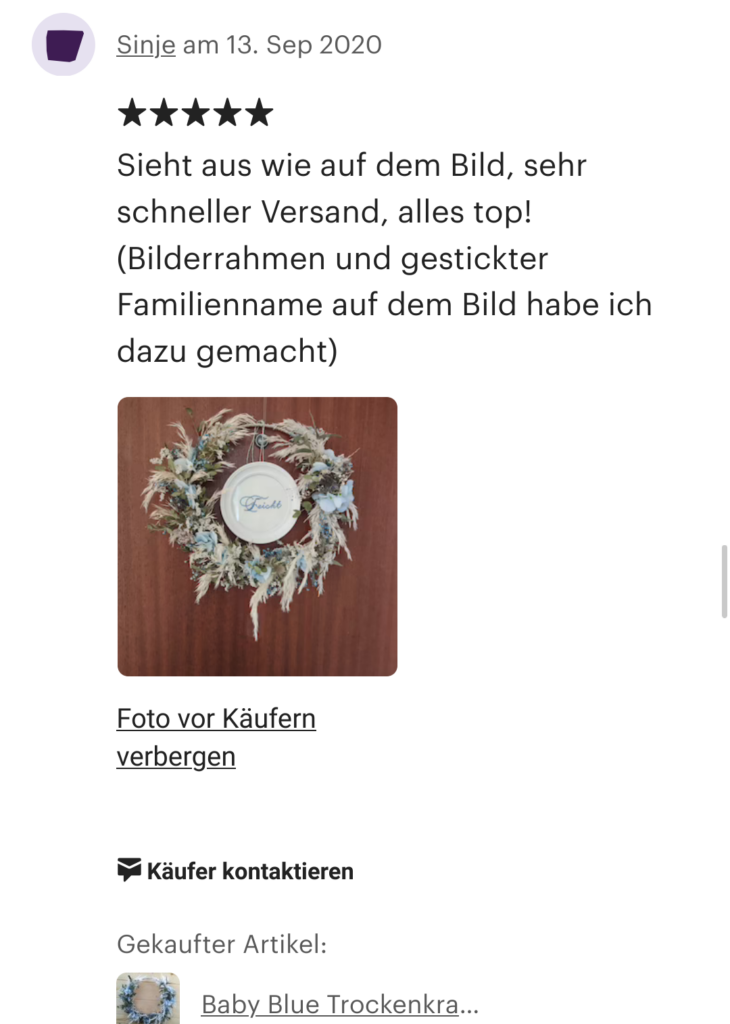Tap 'Foto vor Käufern verbergen' link
Image resolution: width=730 pixels, height=1024 pixels.
point(216,737)
